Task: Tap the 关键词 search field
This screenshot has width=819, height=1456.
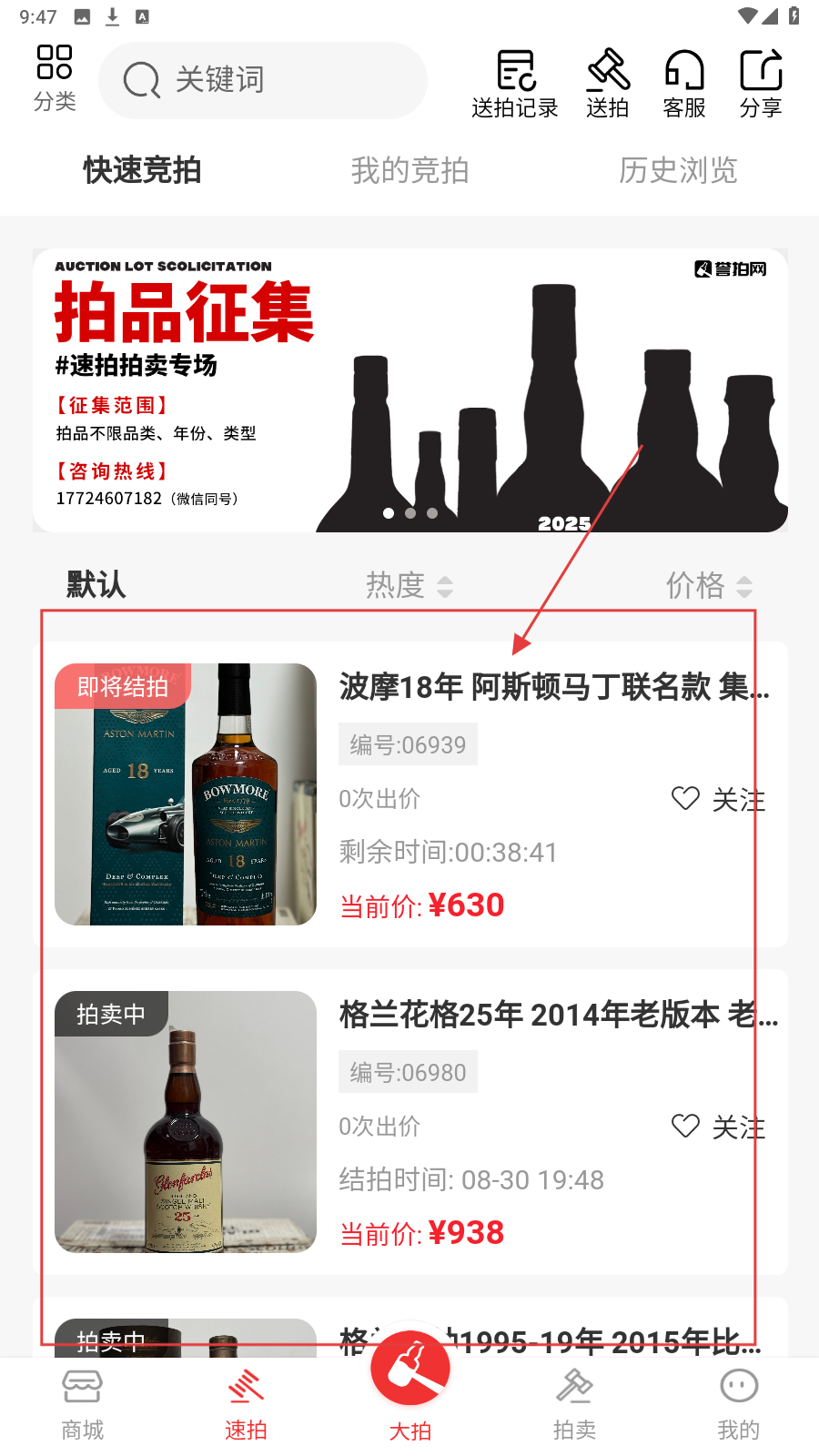Action: point(264,80)
